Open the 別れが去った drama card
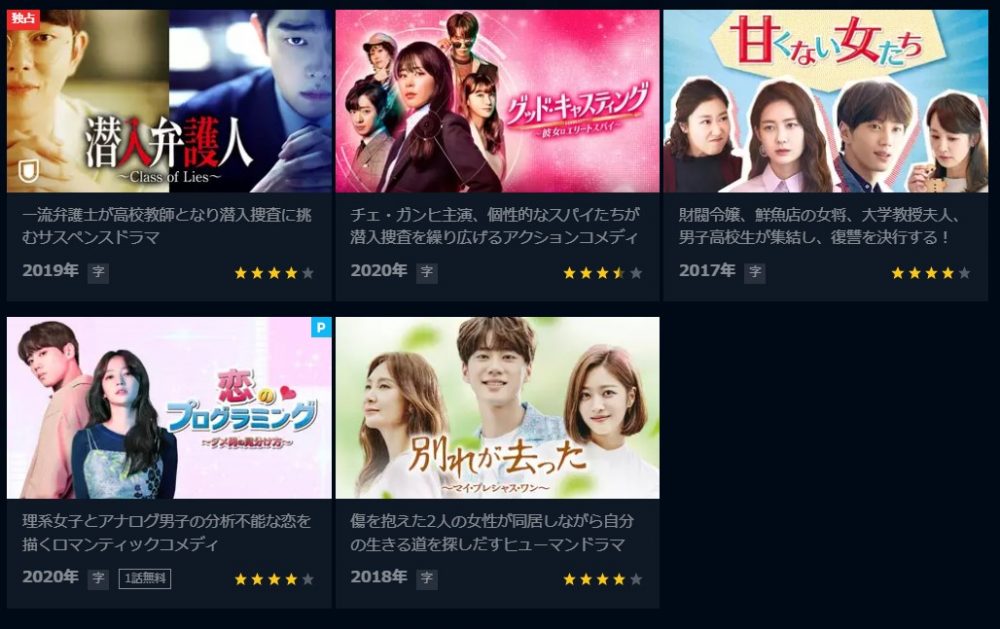1000x629 pixels. [x=497, y=408]
